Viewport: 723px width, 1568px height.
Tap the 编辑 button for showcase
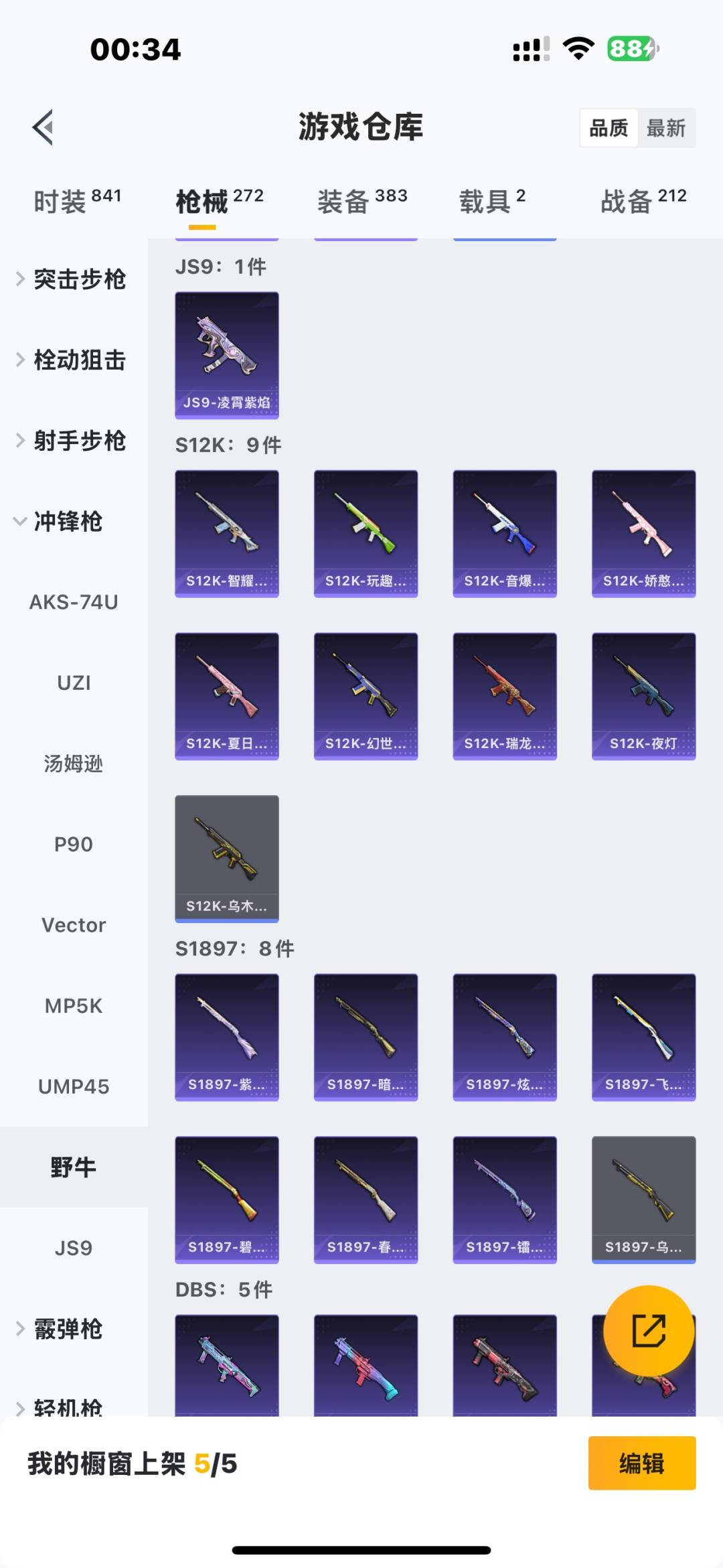tap(641, 1464)
